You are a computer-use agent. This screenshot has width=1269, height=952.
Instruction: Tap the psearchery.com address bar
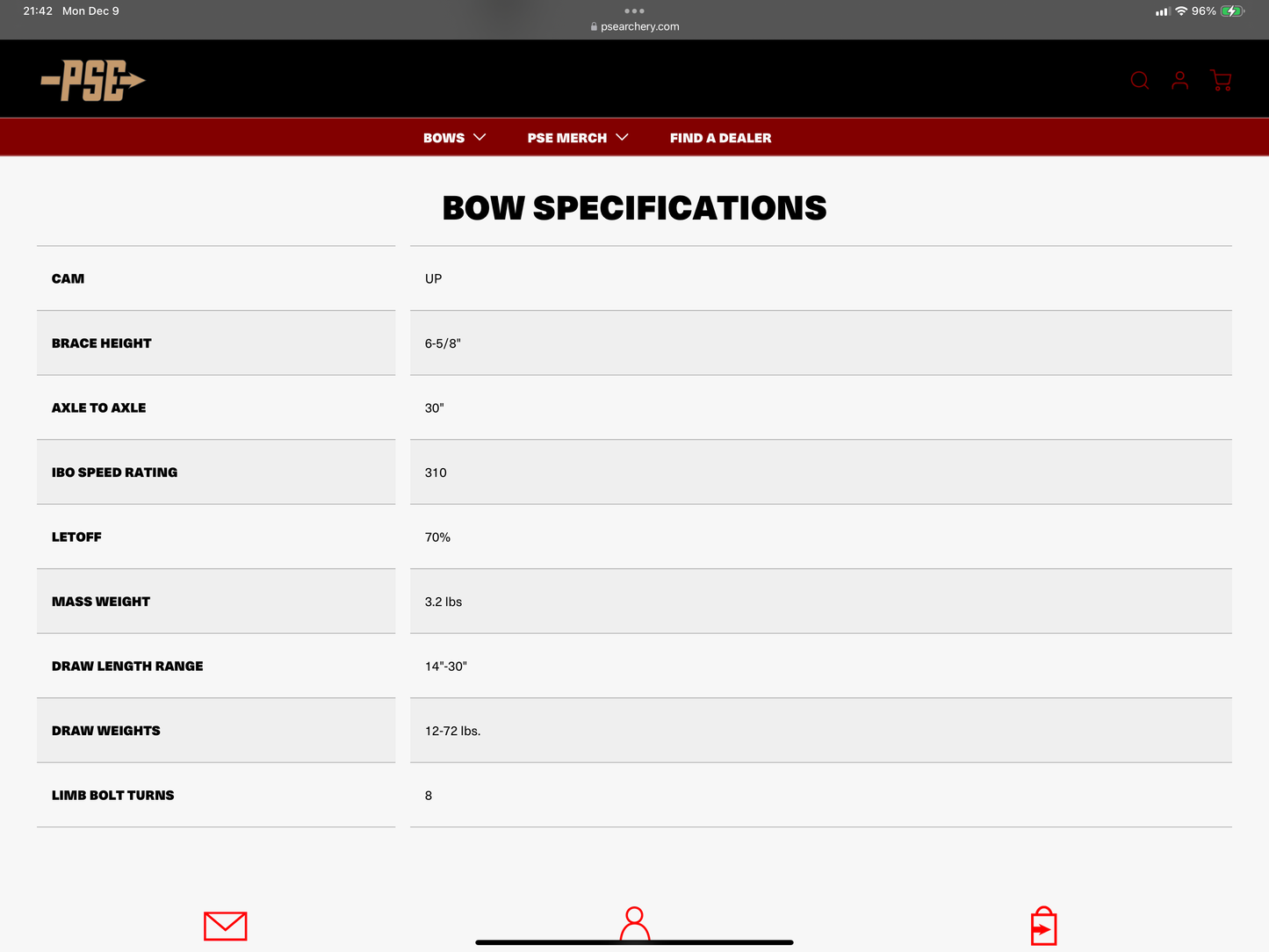(635, 26)
